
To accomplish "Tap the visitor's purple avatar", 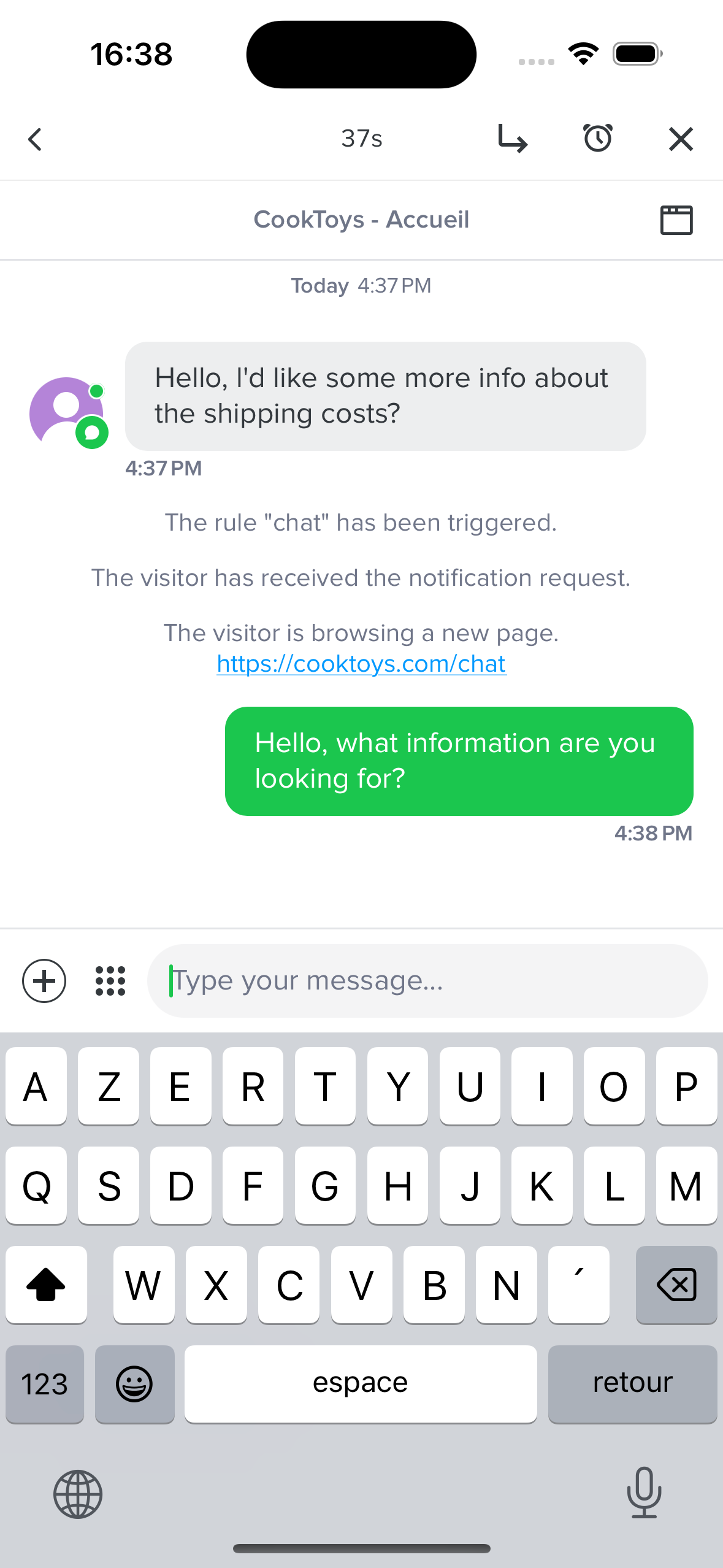I will pos(67,411).
